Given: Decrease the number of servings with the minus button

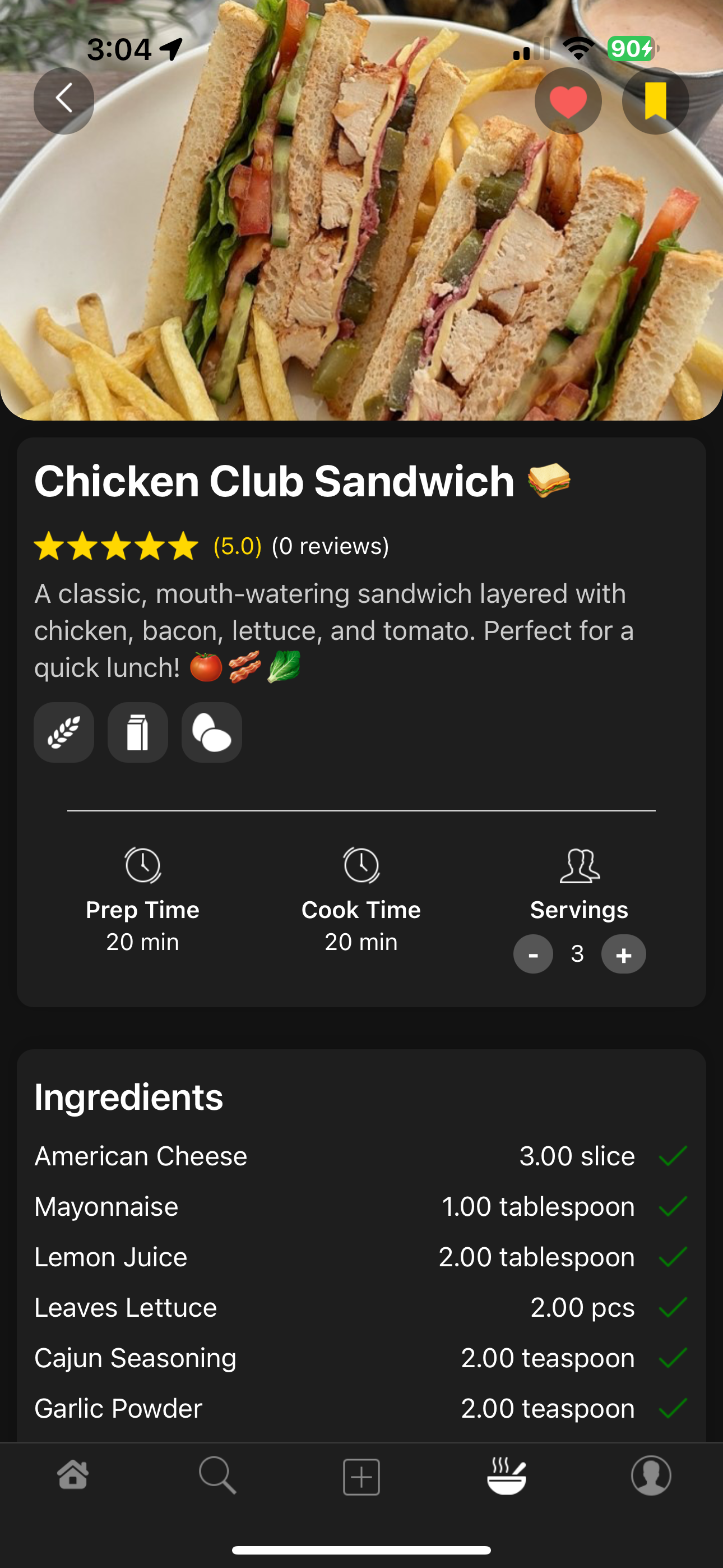Looking at the screenshot, I should pos(533,954).
